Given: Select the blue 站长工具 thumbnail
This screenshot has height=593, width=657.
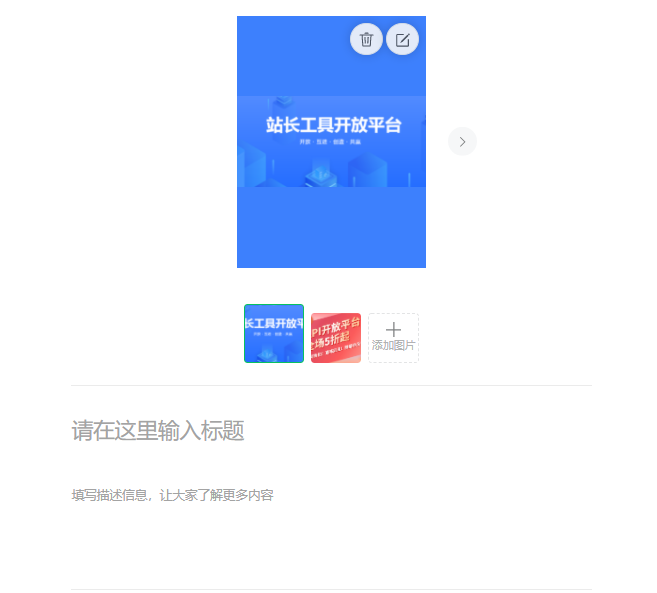Looking at the screenshot, I should click(274, 334).
